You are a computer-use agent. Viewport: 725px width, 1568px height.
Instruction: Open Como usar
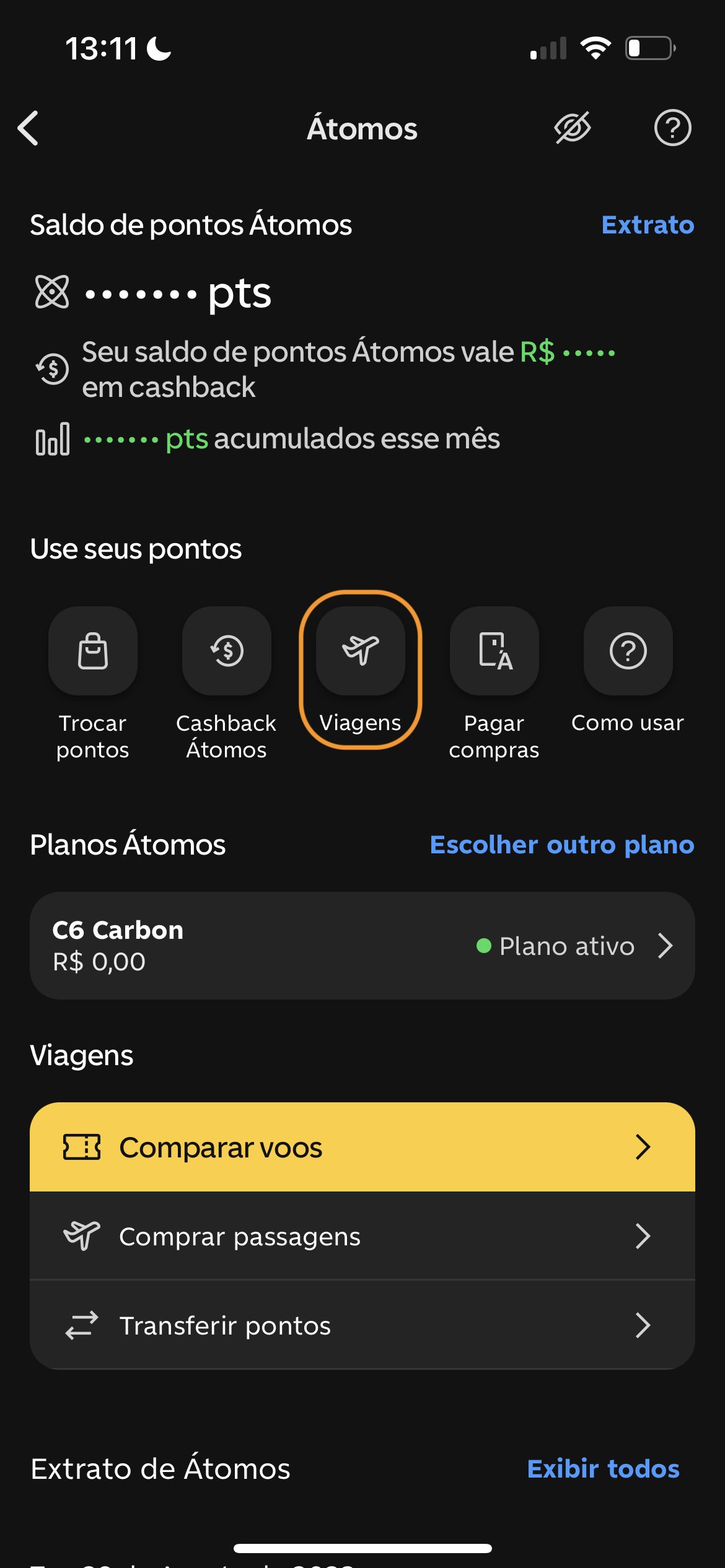click(628, 671)
